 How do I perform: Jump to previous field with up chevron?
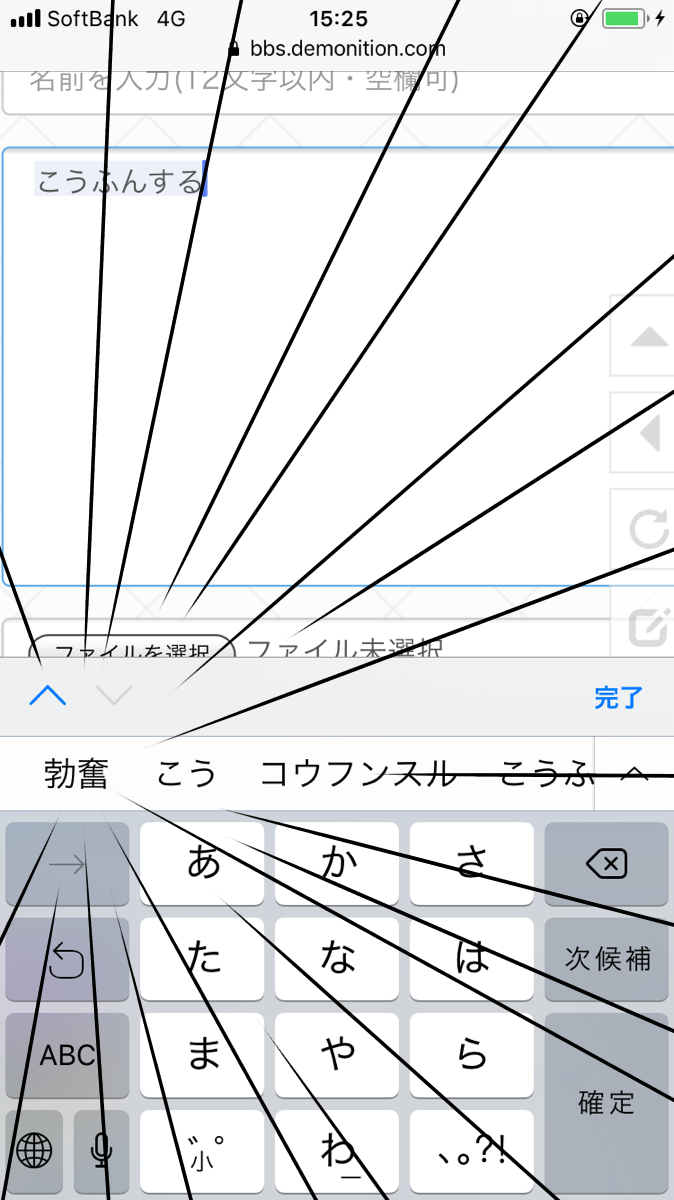tap(48, 696)
